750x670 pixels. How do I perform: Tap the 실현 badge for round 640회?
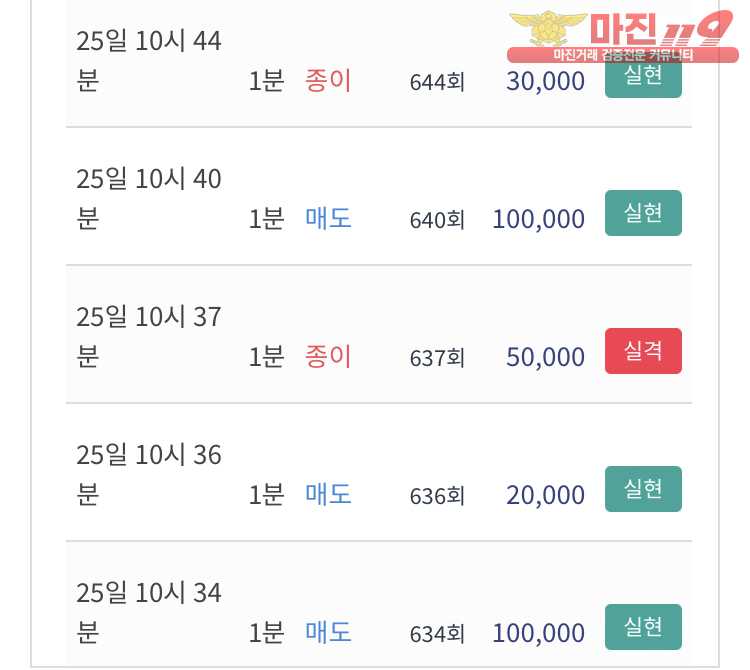643,213
